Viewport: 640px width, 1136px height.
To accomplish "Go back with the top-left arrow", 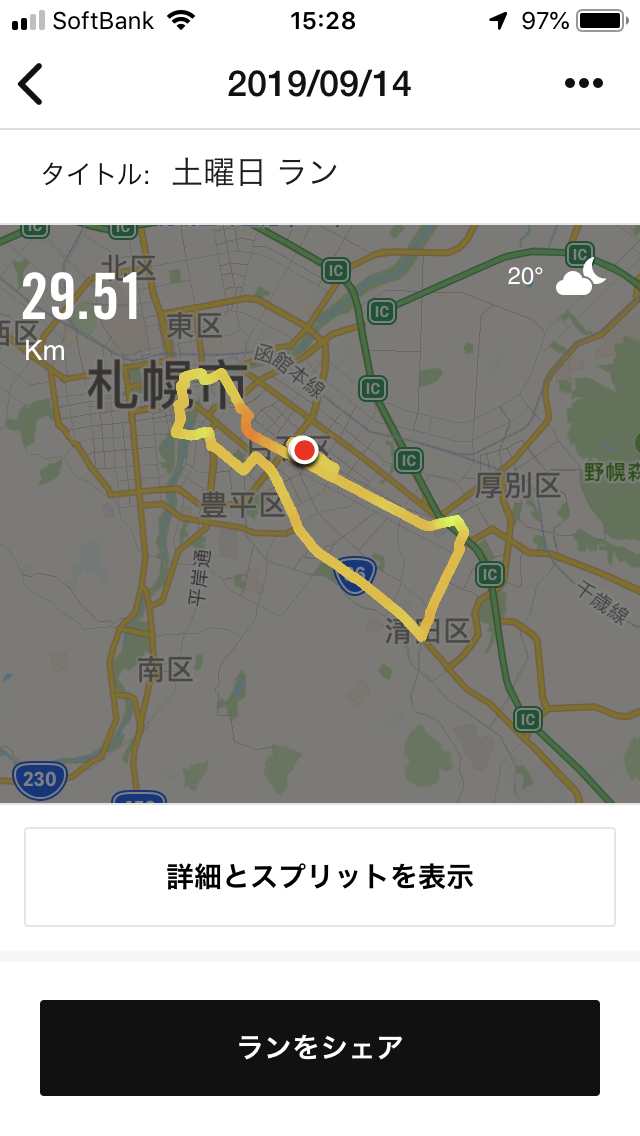I will point(30,84).
